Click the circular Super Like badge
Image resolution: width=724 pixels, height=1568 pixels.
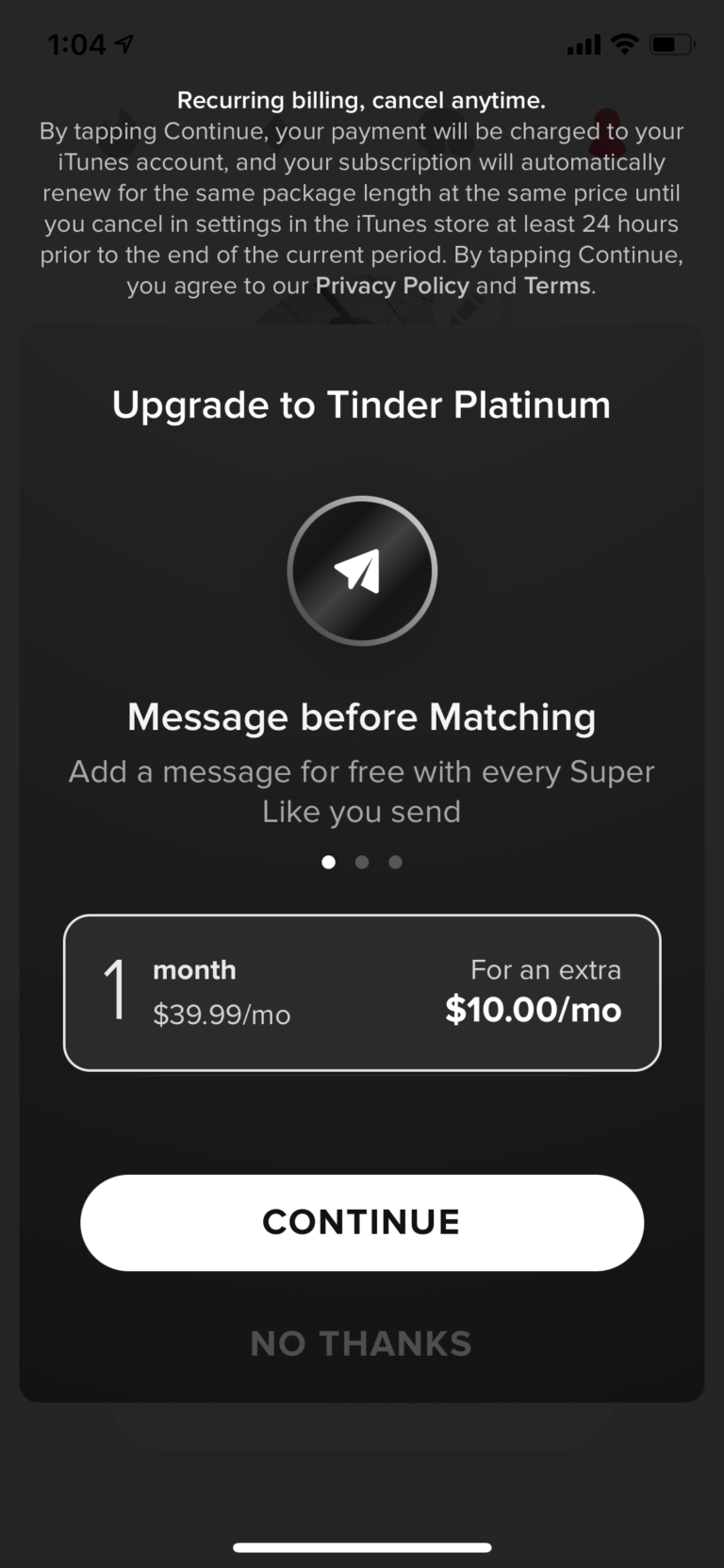coord(362,570)
